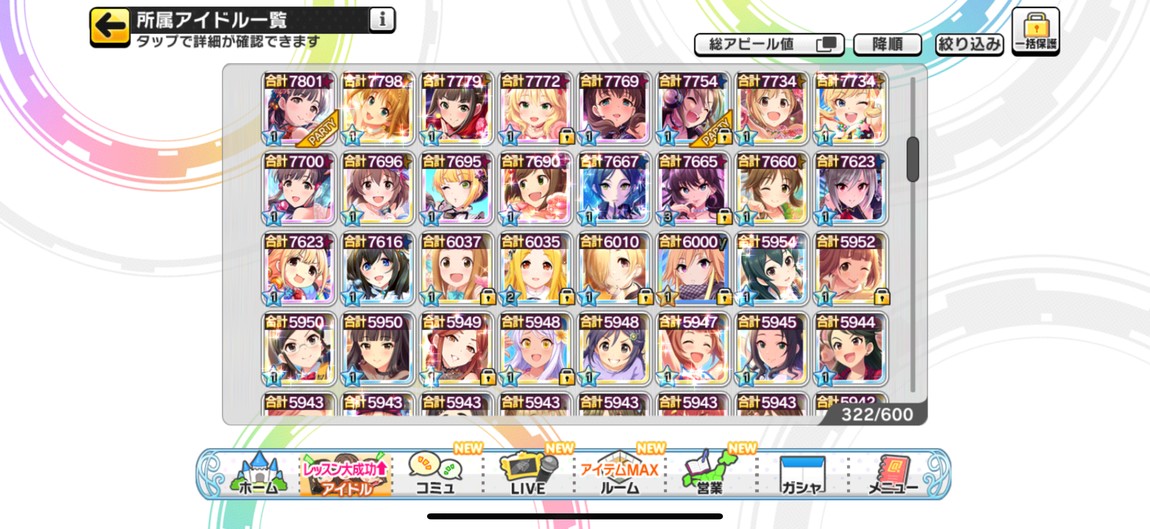Go back using the yellow arrow
The width and height of the screenshot is (1150, 529).
click(110, 27)
